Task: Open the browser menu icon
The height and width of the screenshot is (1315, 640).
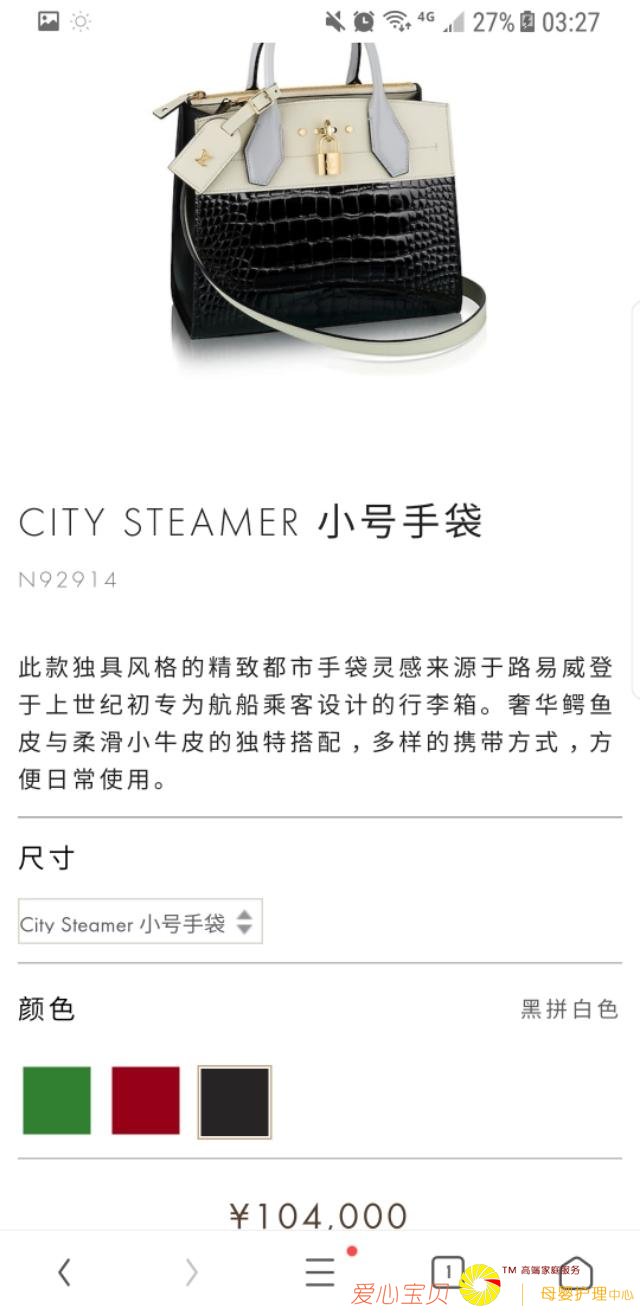Action: [320, 1272]
